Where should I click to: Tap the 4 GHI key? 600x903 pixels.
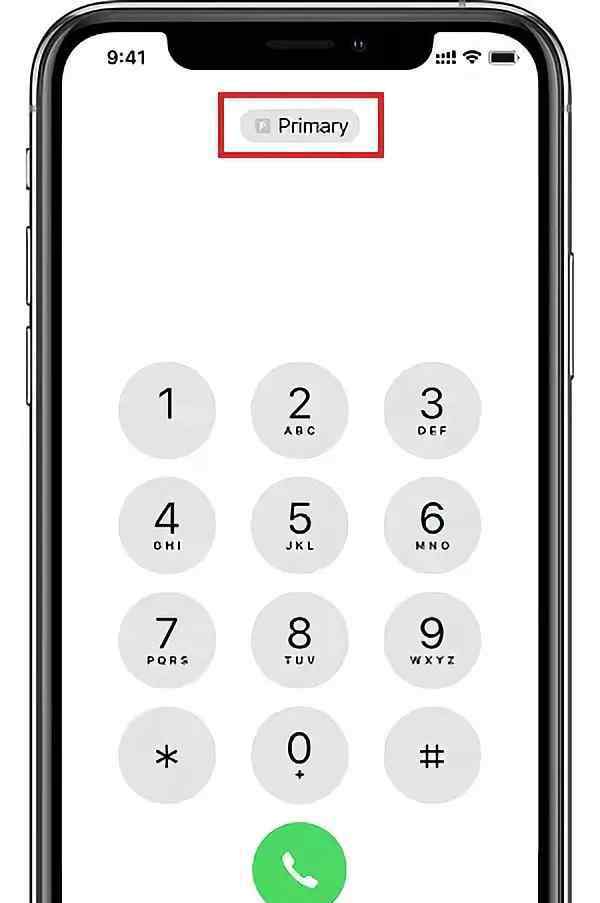[x=167, y=526]
